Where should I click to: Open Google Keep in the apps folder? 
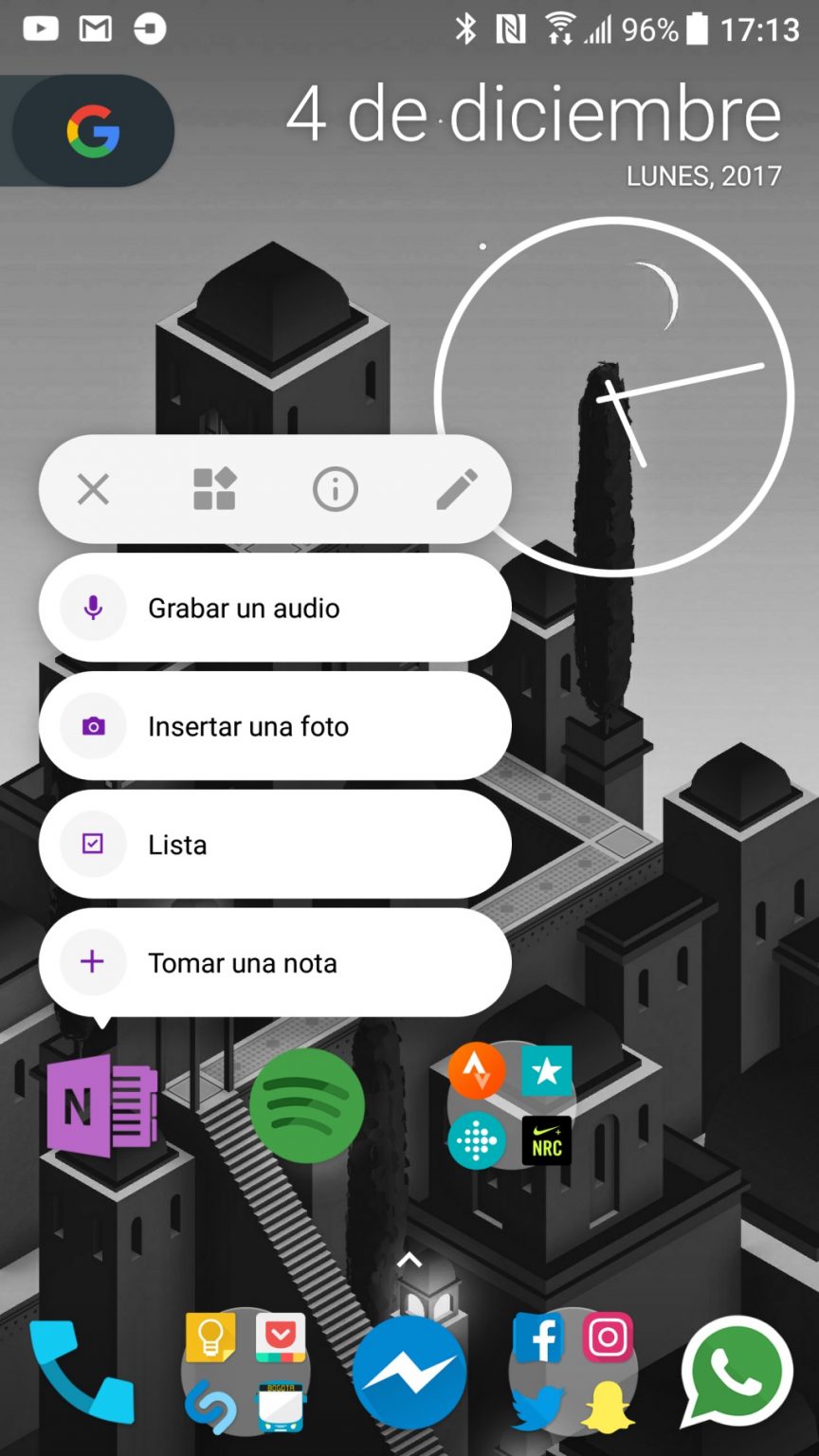point(212,1338)
